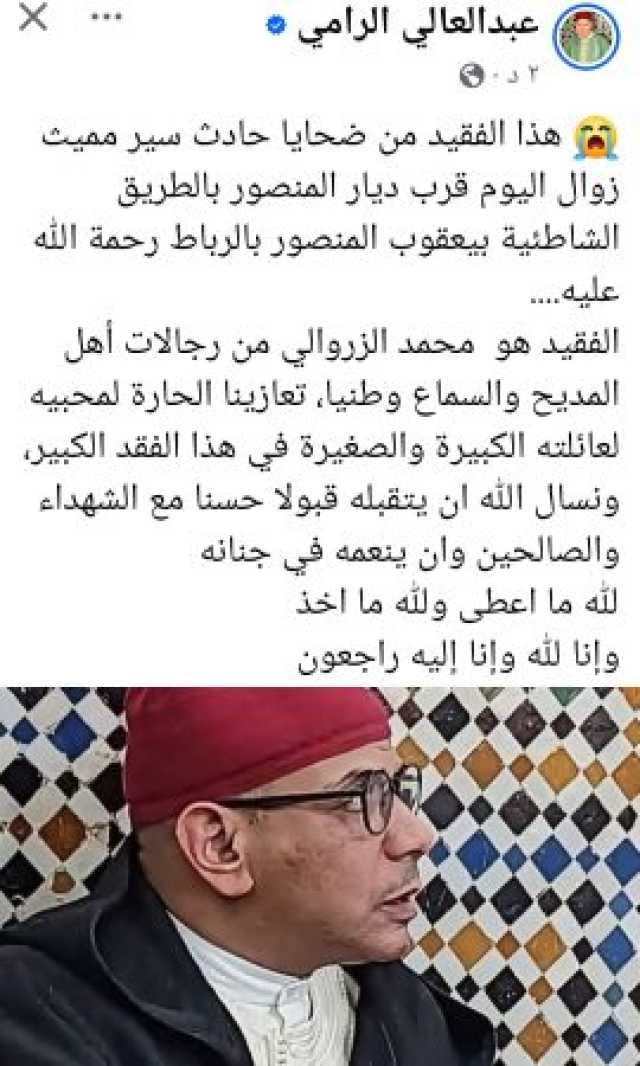View the attached photo in full screen

pos(320,875)
